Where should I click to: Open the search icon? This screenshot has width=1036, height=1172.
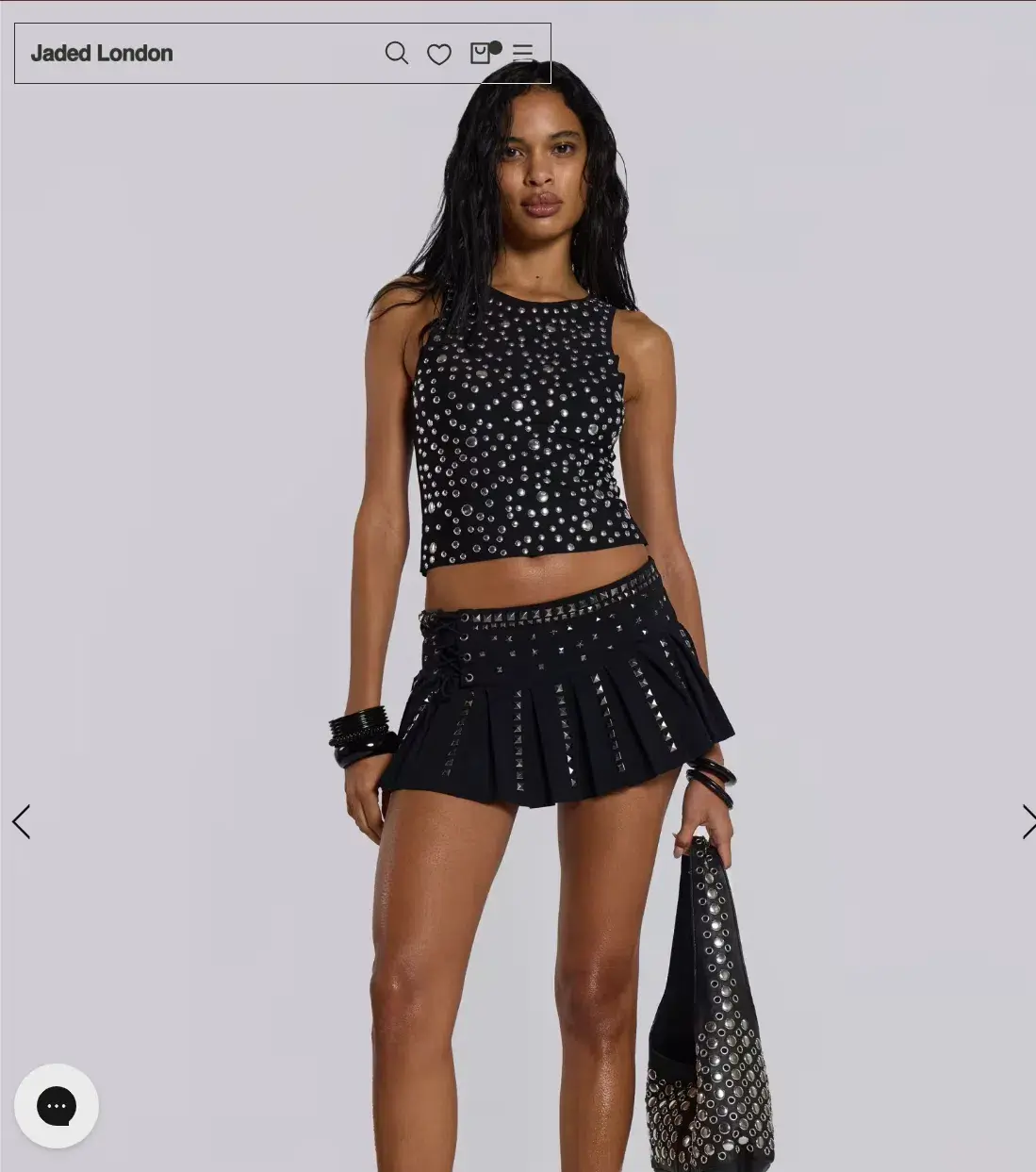[397, 54]
